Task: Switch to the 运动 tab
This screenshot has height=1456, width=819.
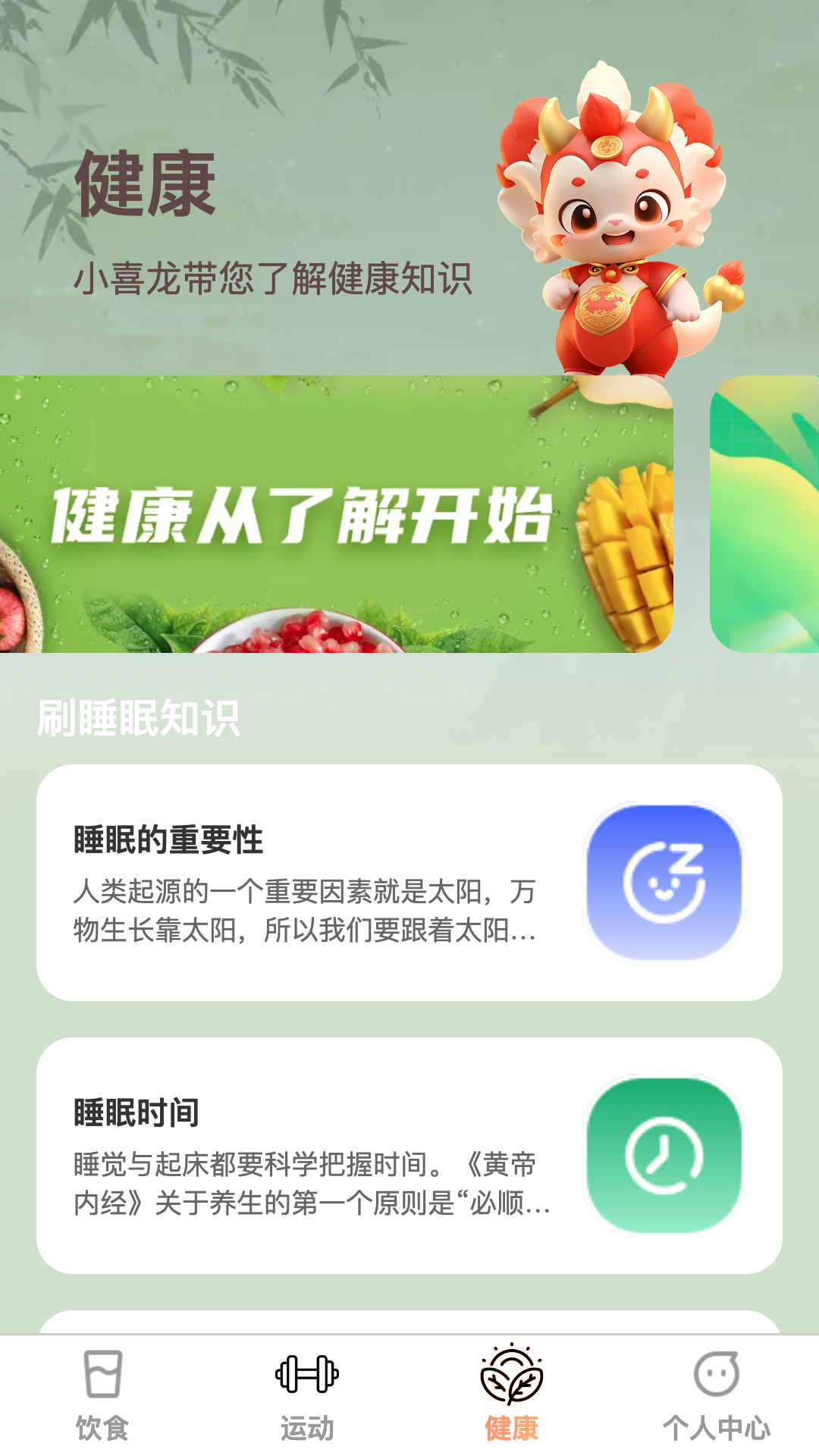Action: (307, 1395)
